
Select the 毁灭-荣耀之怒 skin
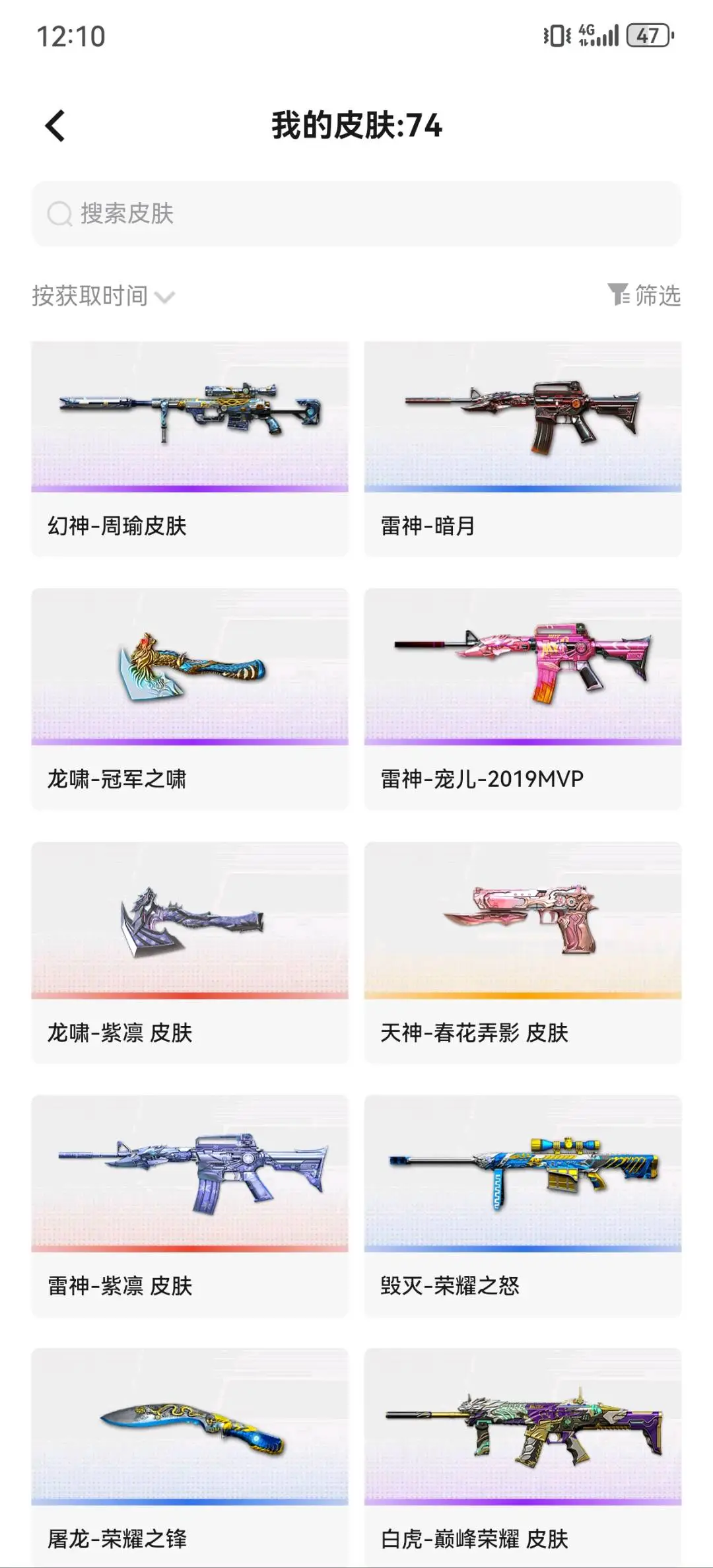(x=523, y=1206)
